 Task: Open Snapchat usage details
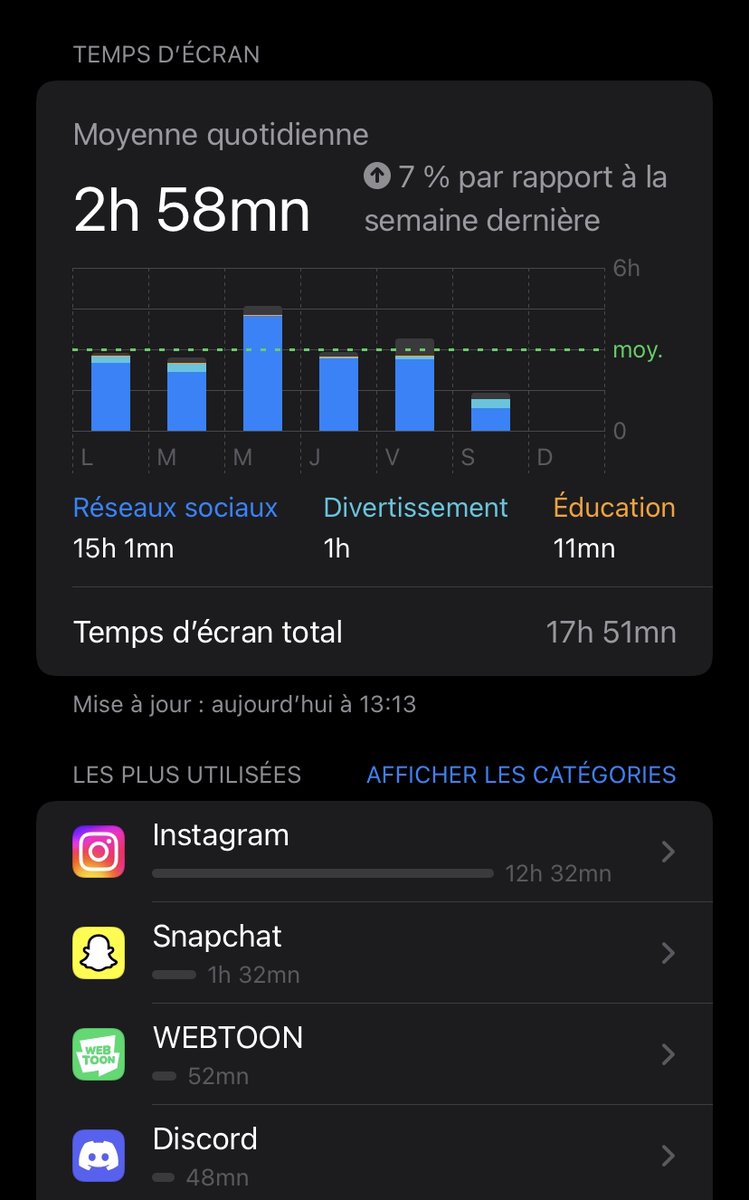click(x=374, y=953)
